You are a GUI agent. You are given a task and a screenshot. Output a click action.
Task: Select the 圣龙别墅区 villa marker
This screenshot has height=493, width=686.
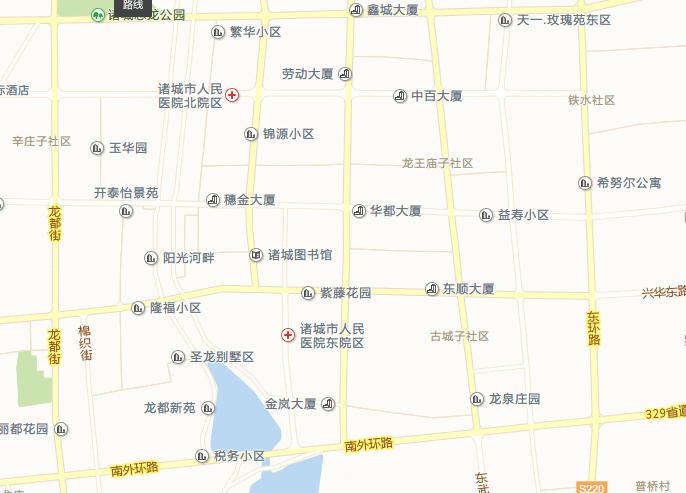coord(179,357)
